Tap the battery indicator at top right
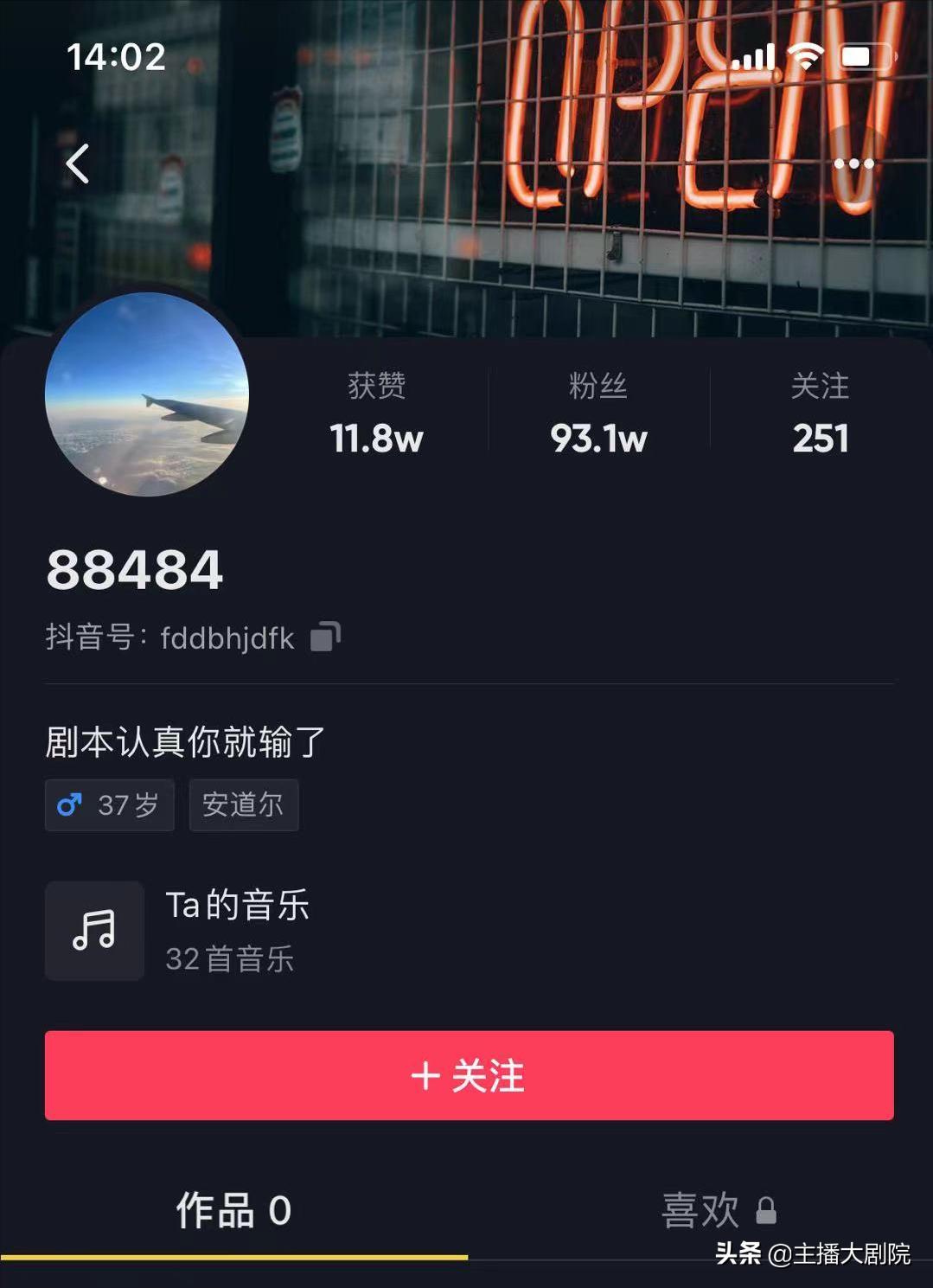This screenshot has height=1288, width=933. (x=863, y=54)
